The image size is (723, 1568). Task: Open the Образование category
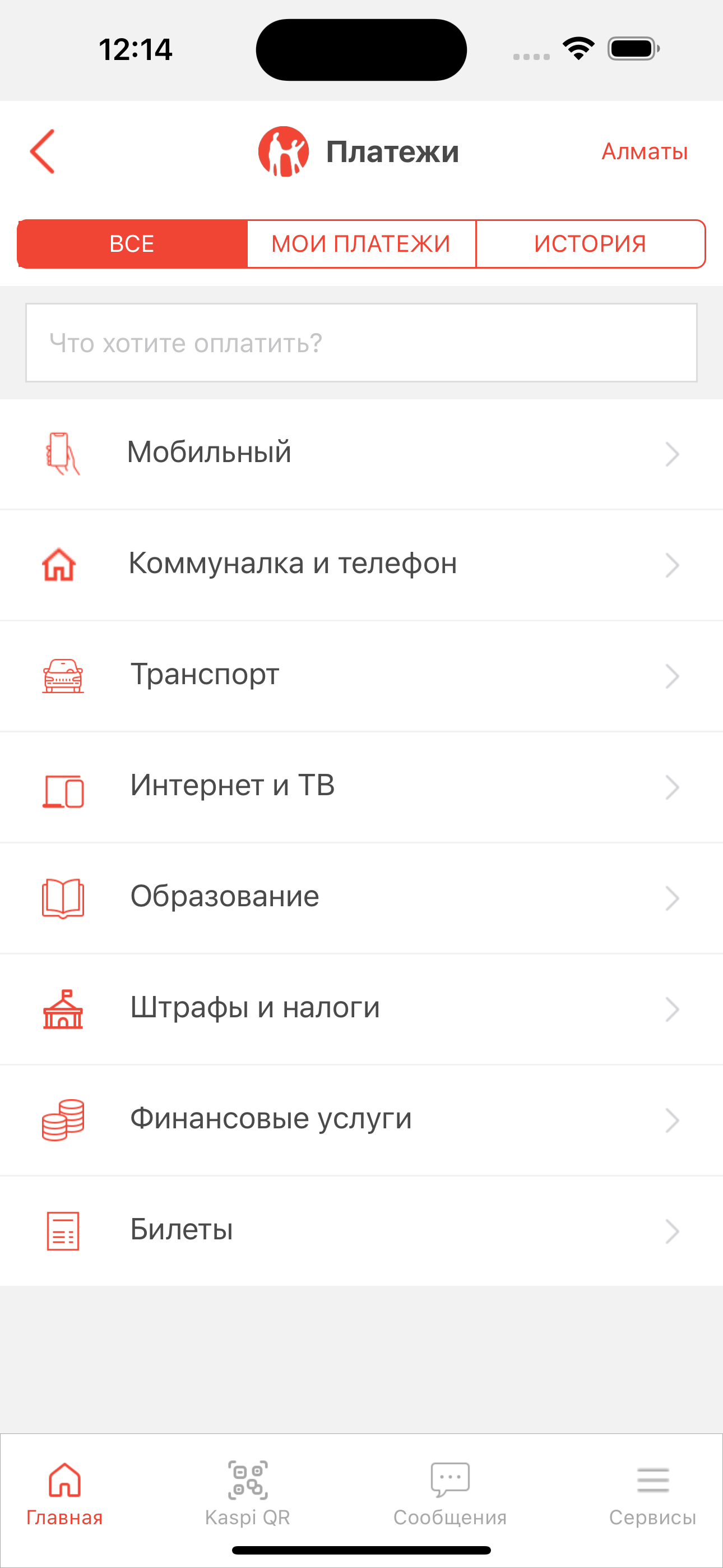coord(361,898)
